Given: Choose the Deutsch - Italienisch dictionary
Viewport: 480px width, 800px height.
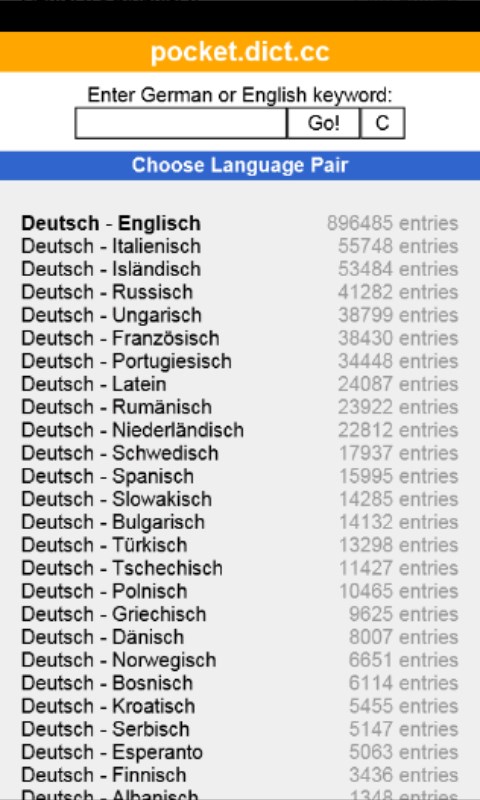Looking at the screenshot, I should pyautogui.click(x=111, y=246).
